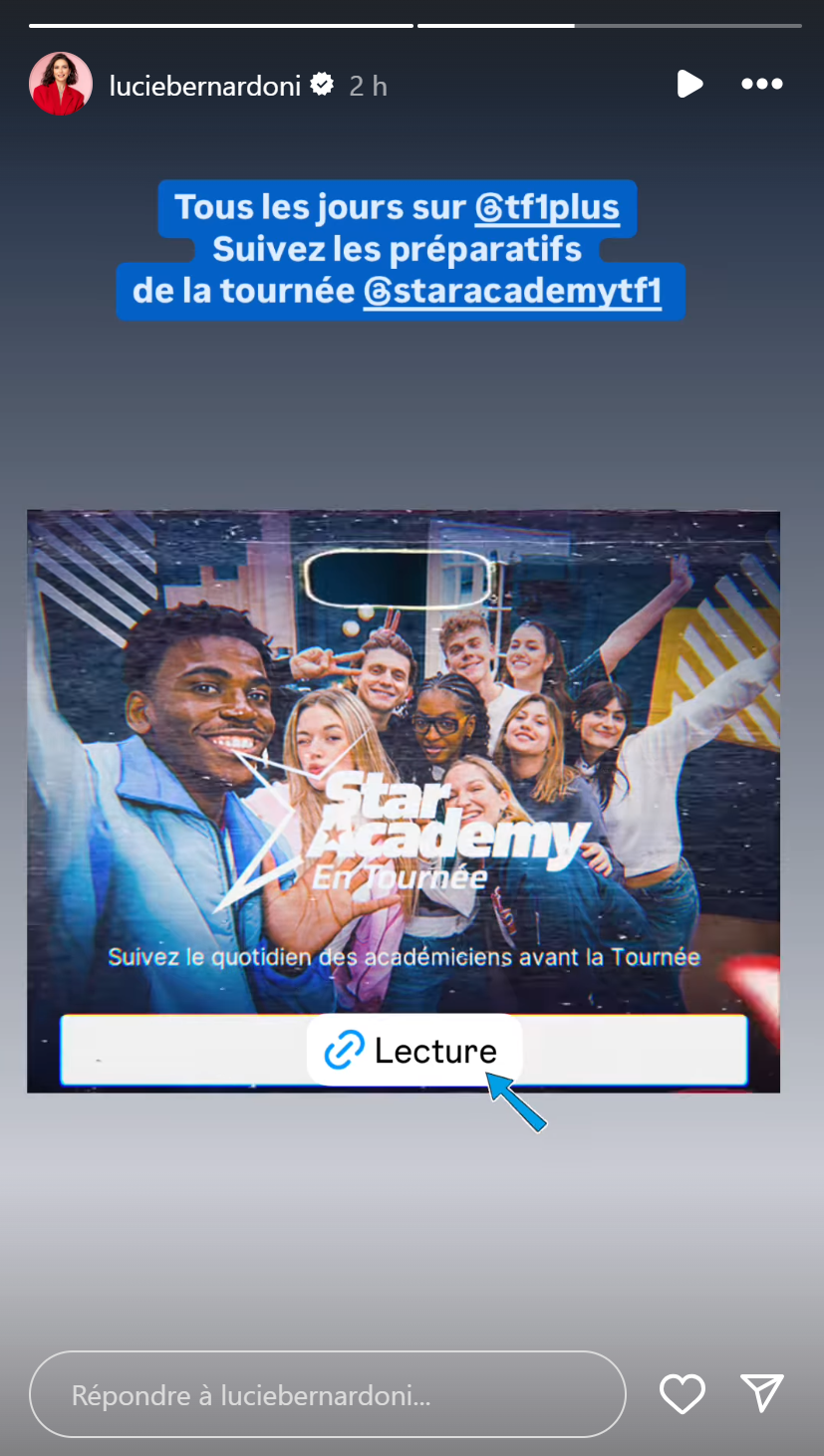This screenshot has height=1456, width=824.
Task: Open the @staracademytf1 mention
Action: coord(512,291)
